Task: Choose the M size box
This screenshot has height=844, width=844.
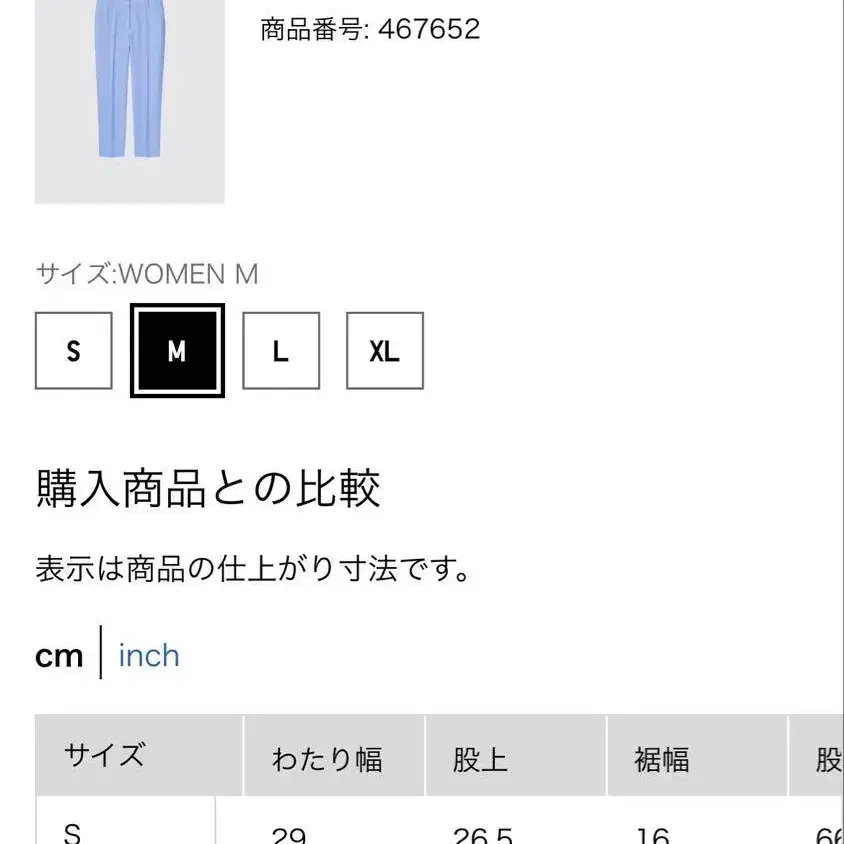Action: point(177,351)
